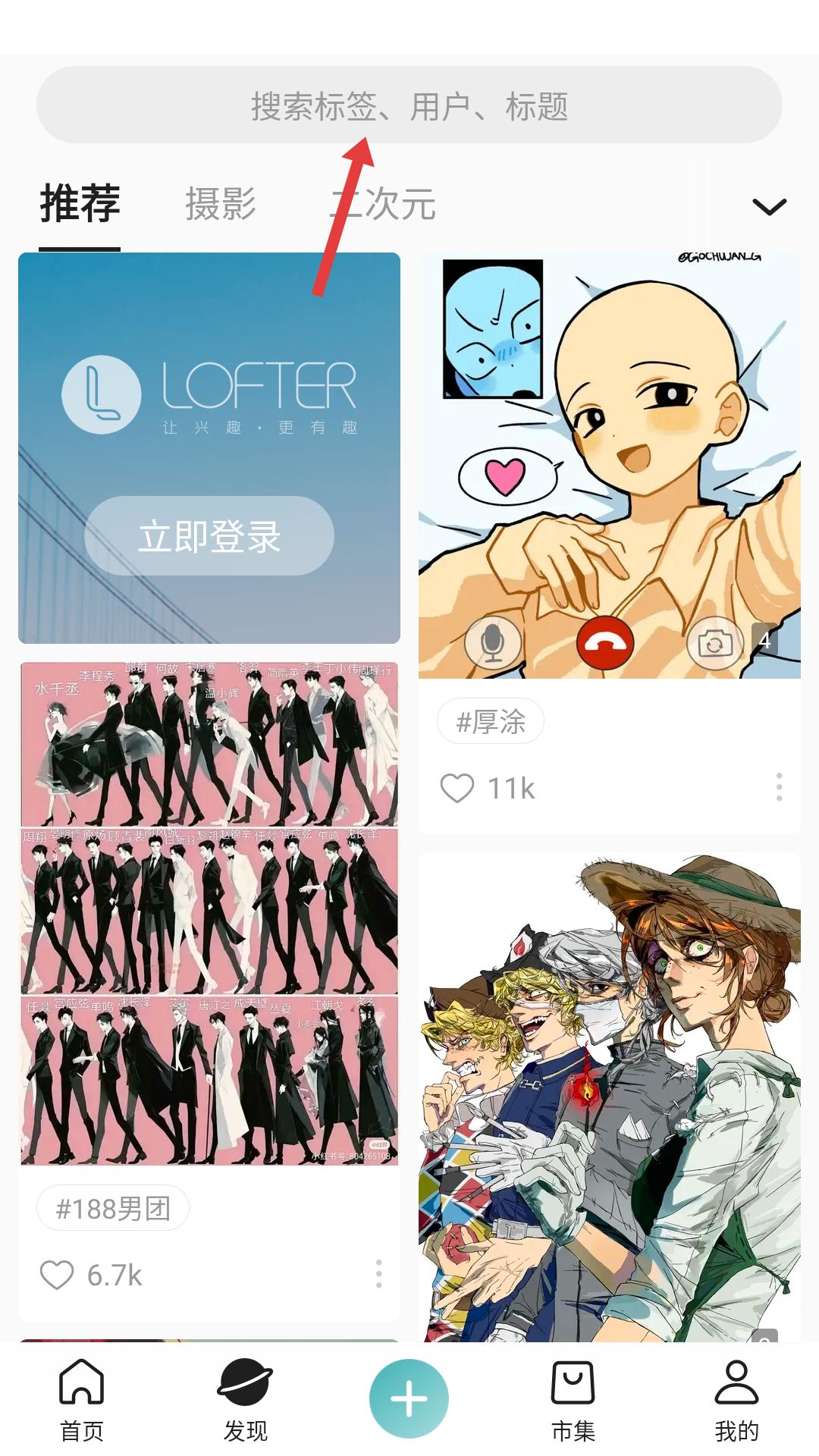Screen dimensions: 819x1456
Task: Switch to the 二次元 tab
Action: tap(384, 203)
